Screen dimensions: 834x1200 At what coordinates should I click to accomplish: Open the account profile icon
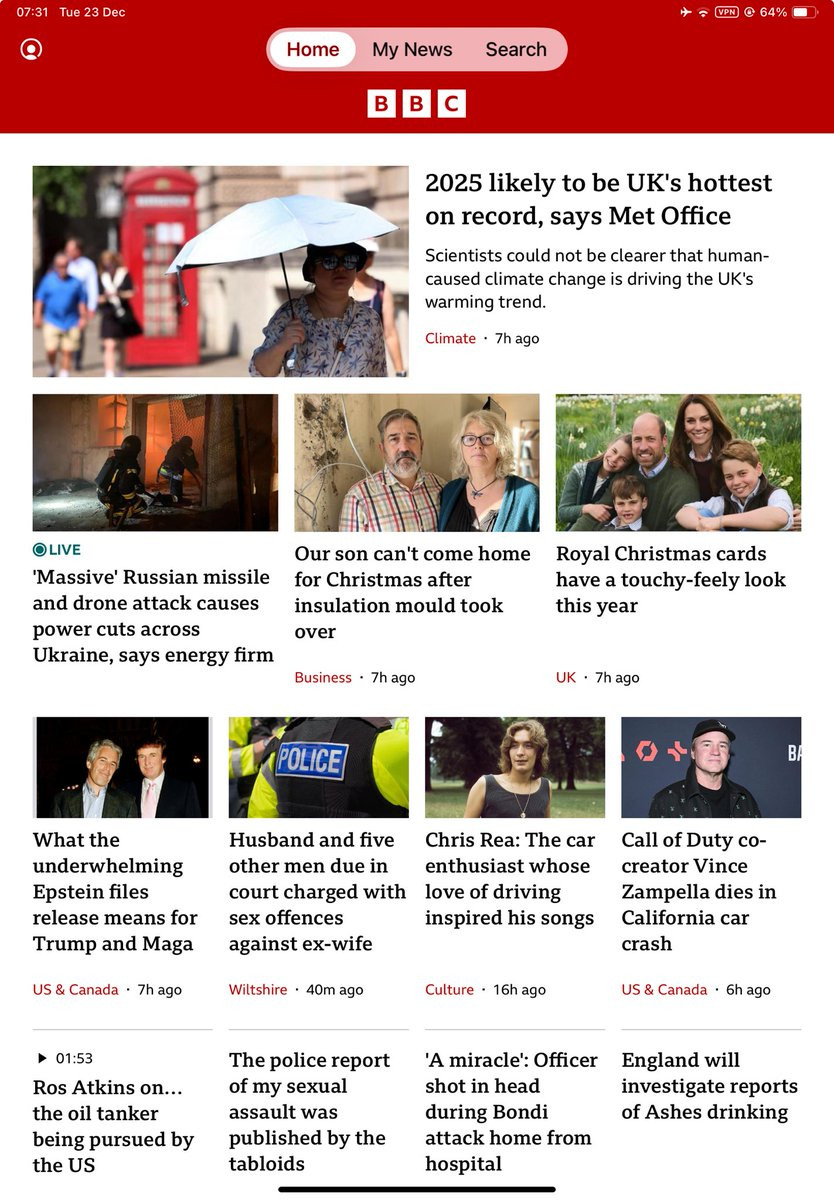pos(32,49)
